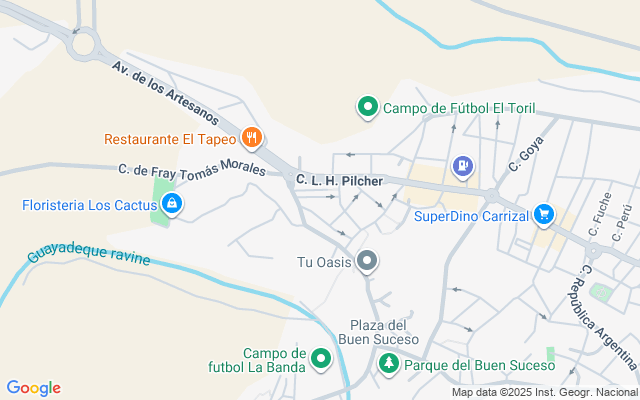Tap the Parque del Buen Suceso park pin
Viewport: 640px width, 400px height.
click(x=388, y=365)
